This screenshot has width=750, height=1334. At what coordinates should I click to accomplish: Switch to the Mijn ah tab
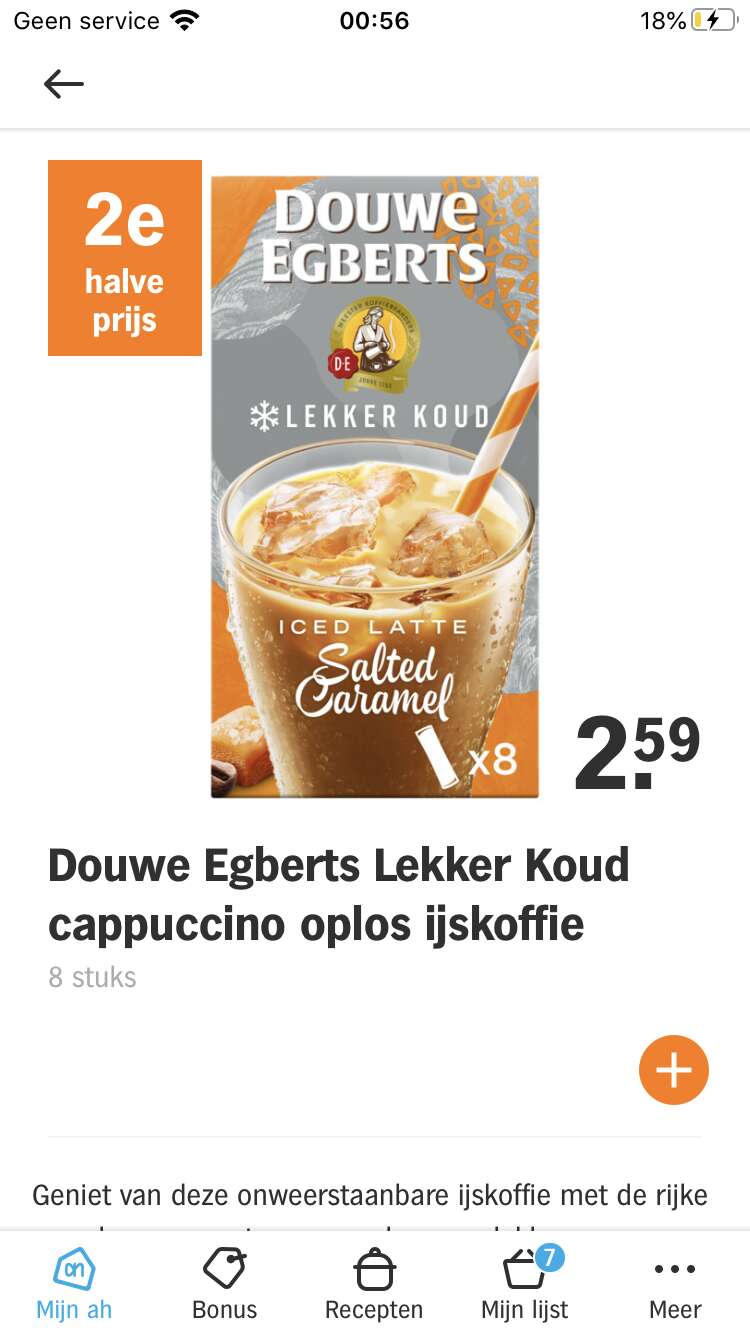(x=74, y=1284)
